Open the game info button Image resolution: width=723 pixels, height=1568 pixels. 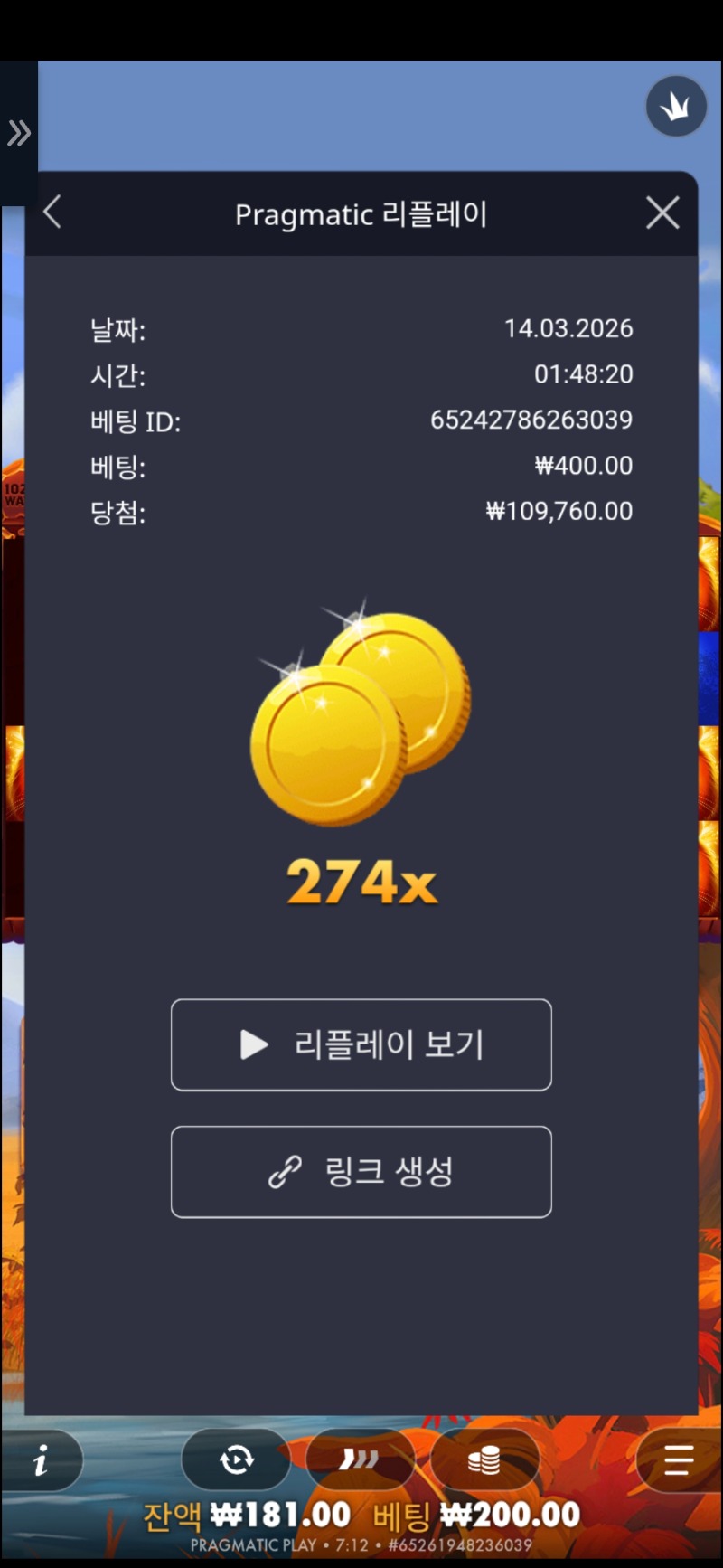(41, 1459)
